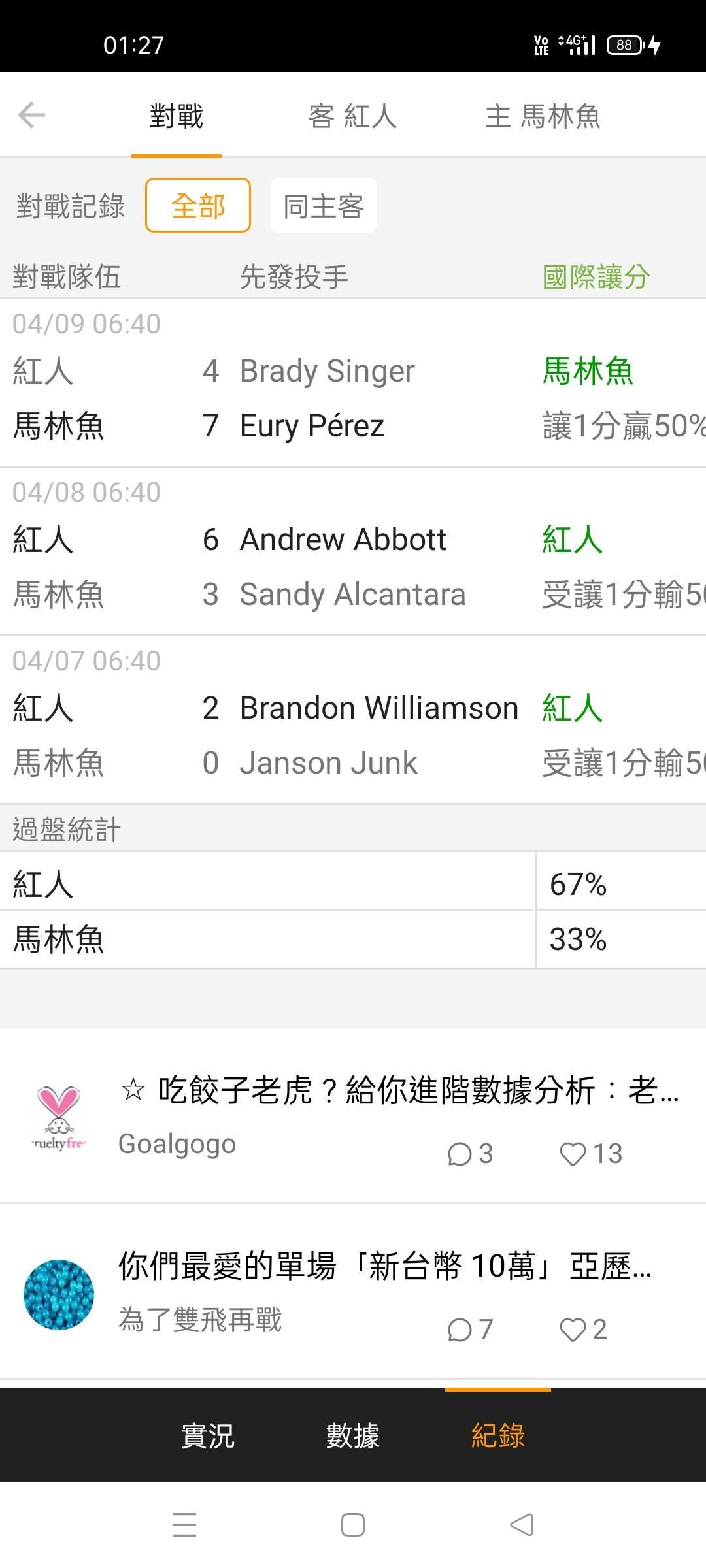Tap the 國際讓分 column header

(596, 276)
